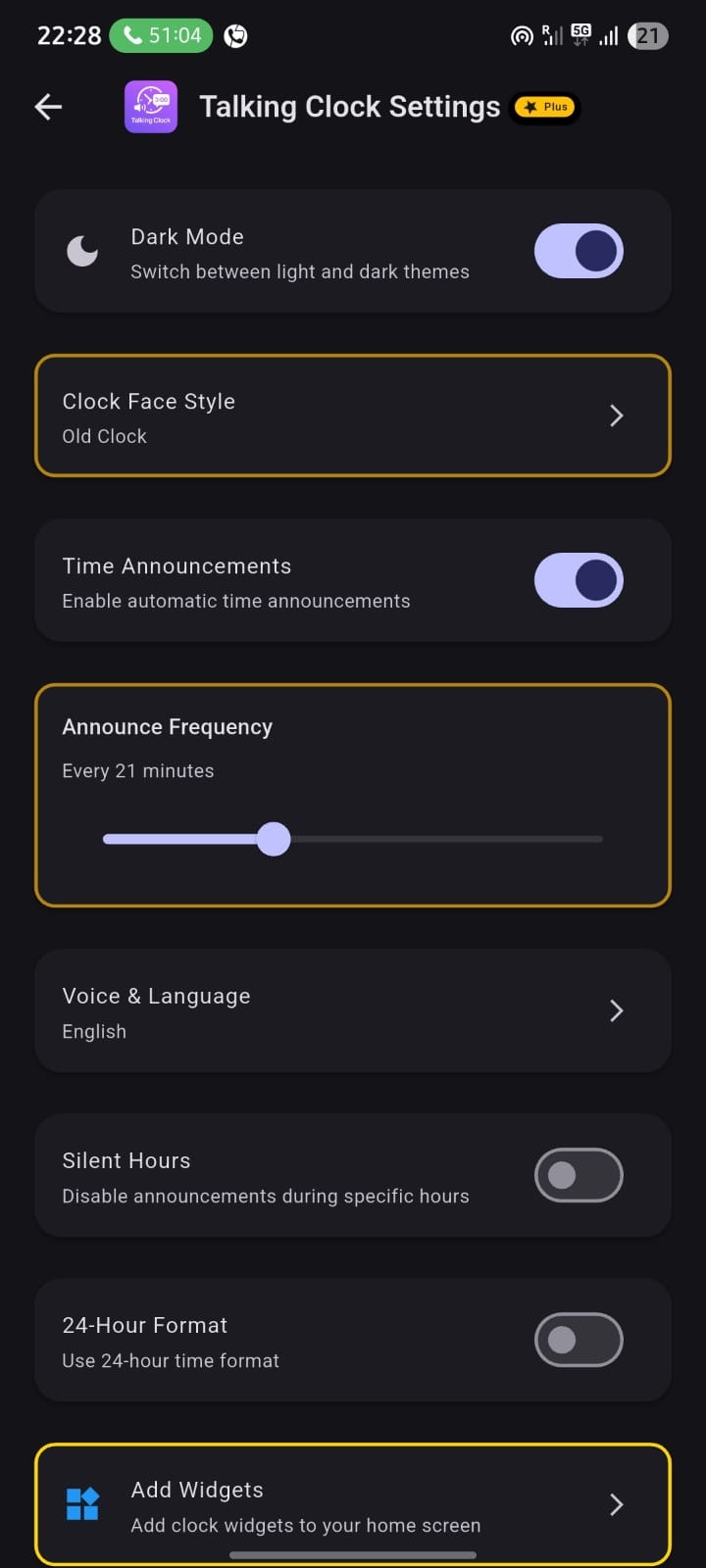Tap the crescent moon Dark Mode icon

tap(82, 251)
